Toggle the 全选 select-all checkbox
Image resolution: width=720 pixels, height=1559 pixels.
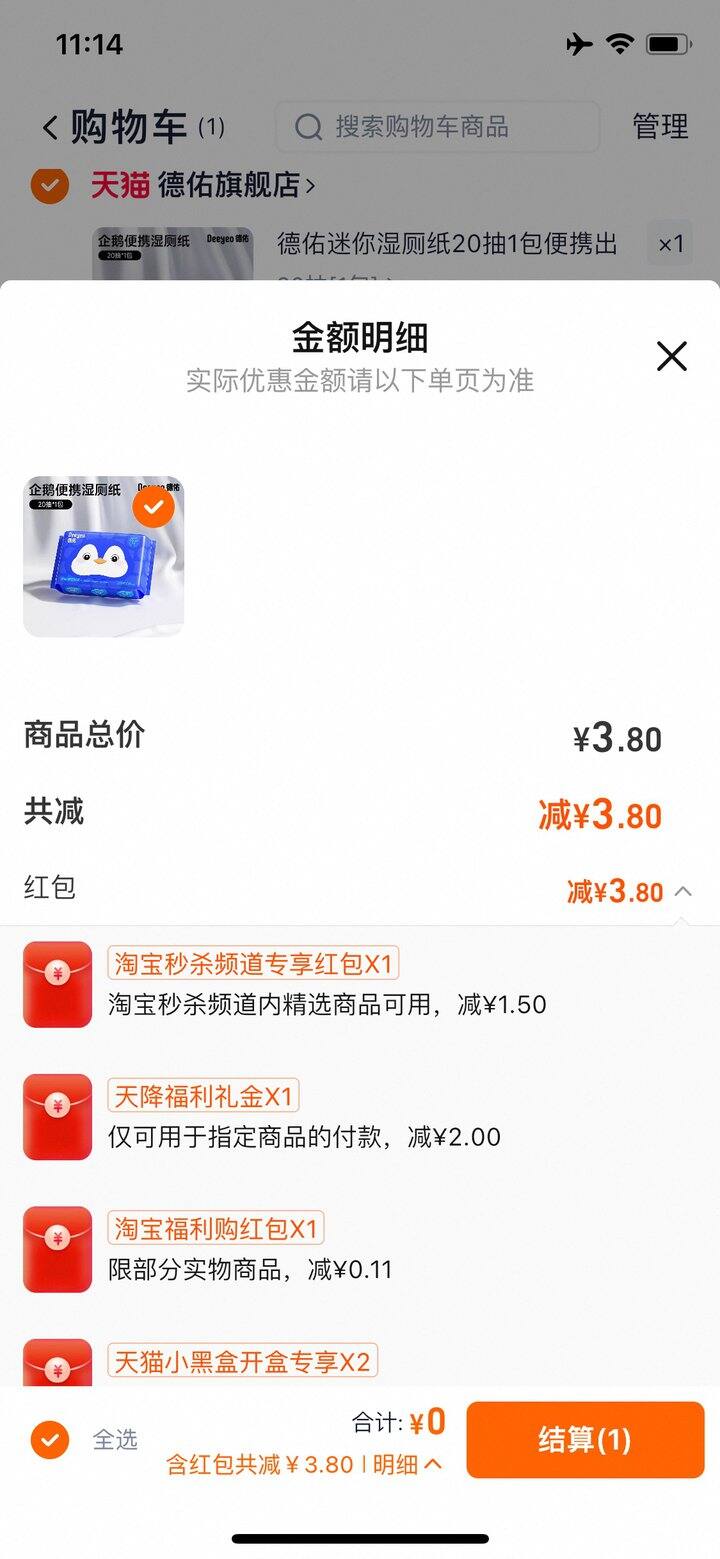[49, 1440]
